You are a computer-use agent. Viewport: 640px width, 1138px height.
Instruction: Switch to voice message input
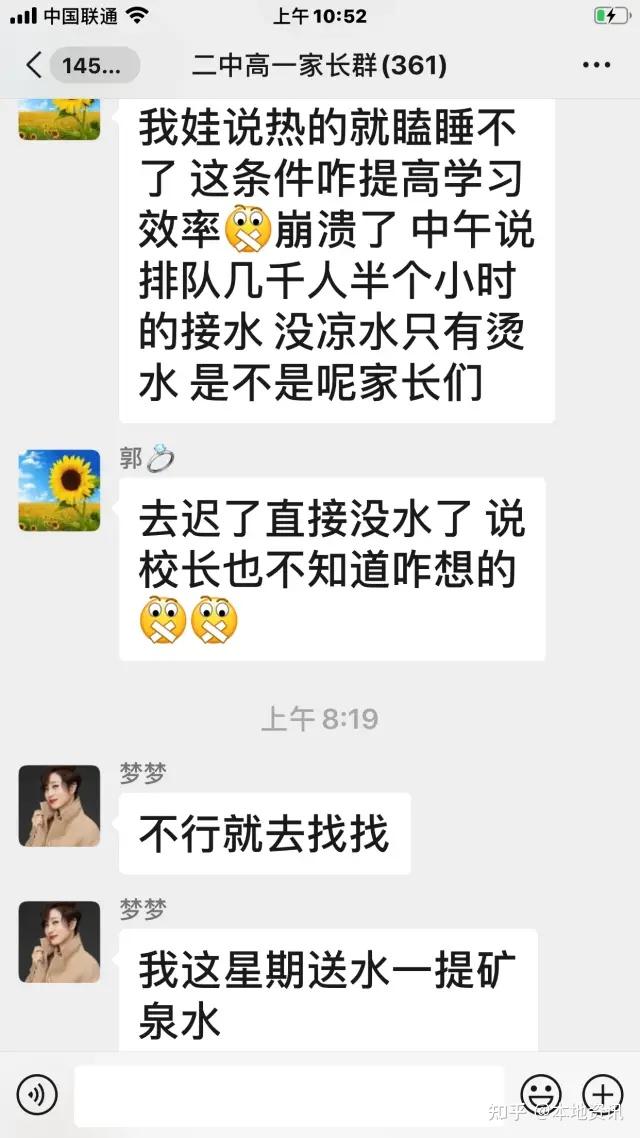[37, 1096]
